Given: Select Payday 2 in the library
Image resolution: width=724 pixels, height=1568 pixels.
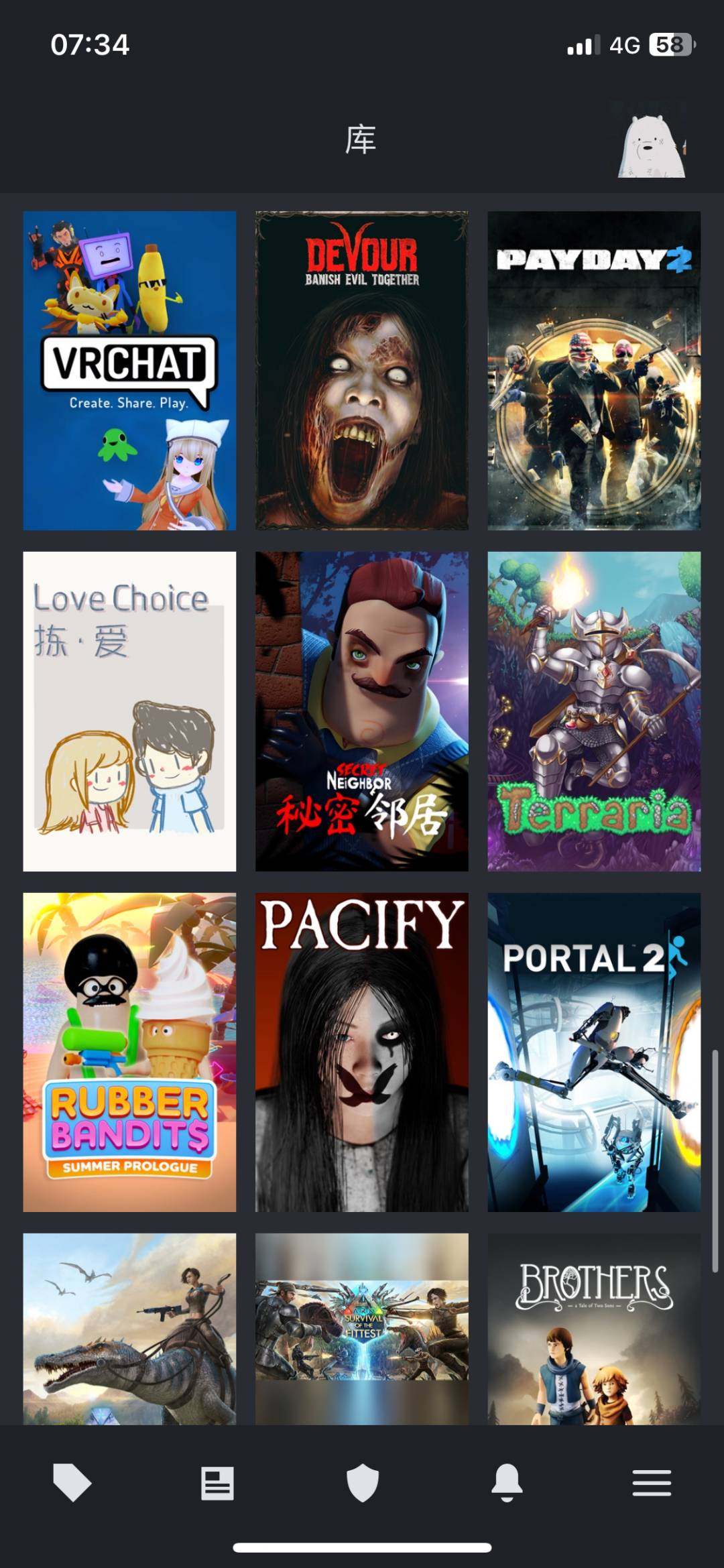Looking at the screenshot, I should (x=594, y=371).
